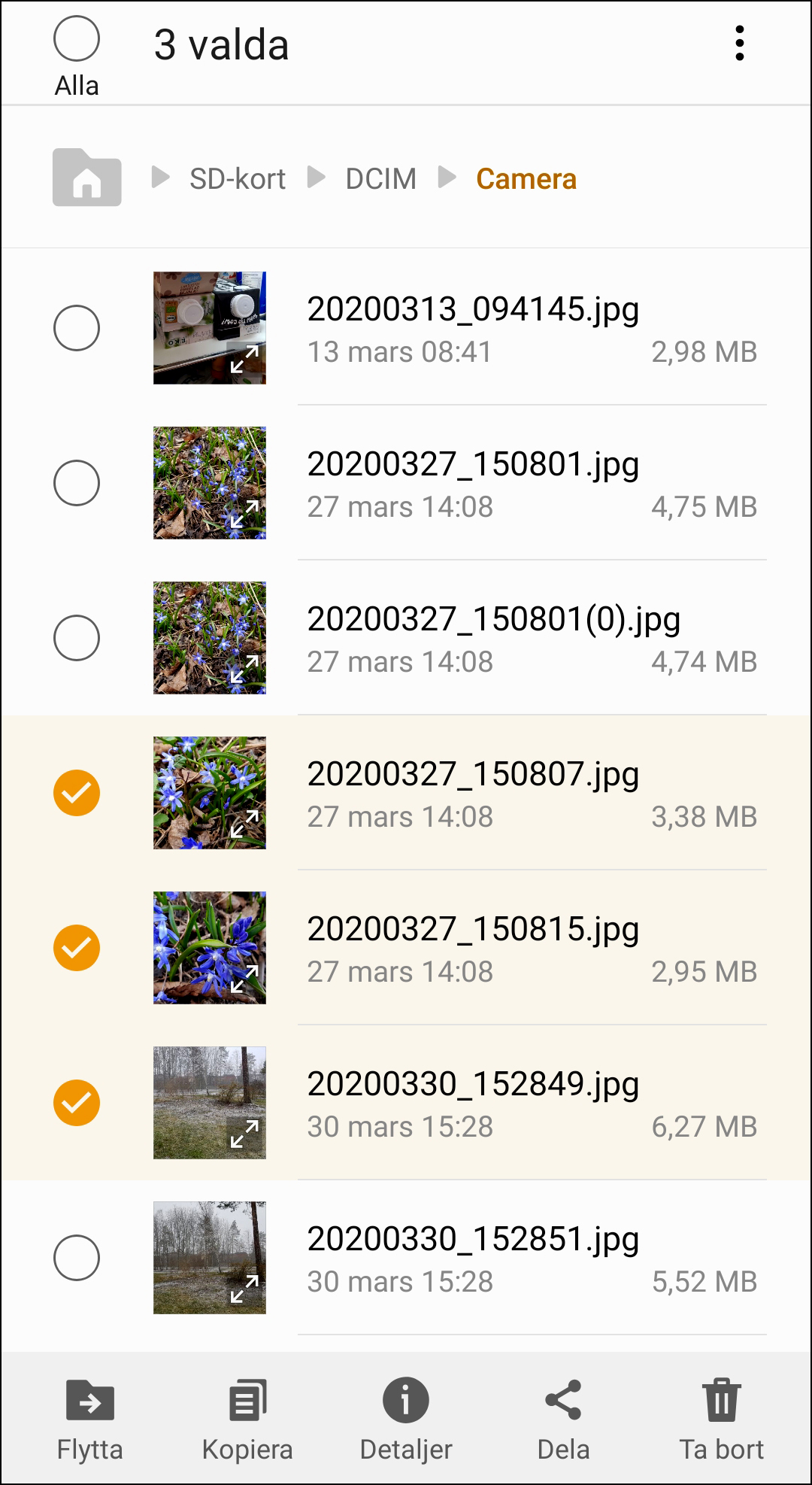Go to the home folder icon

point(86,178)
